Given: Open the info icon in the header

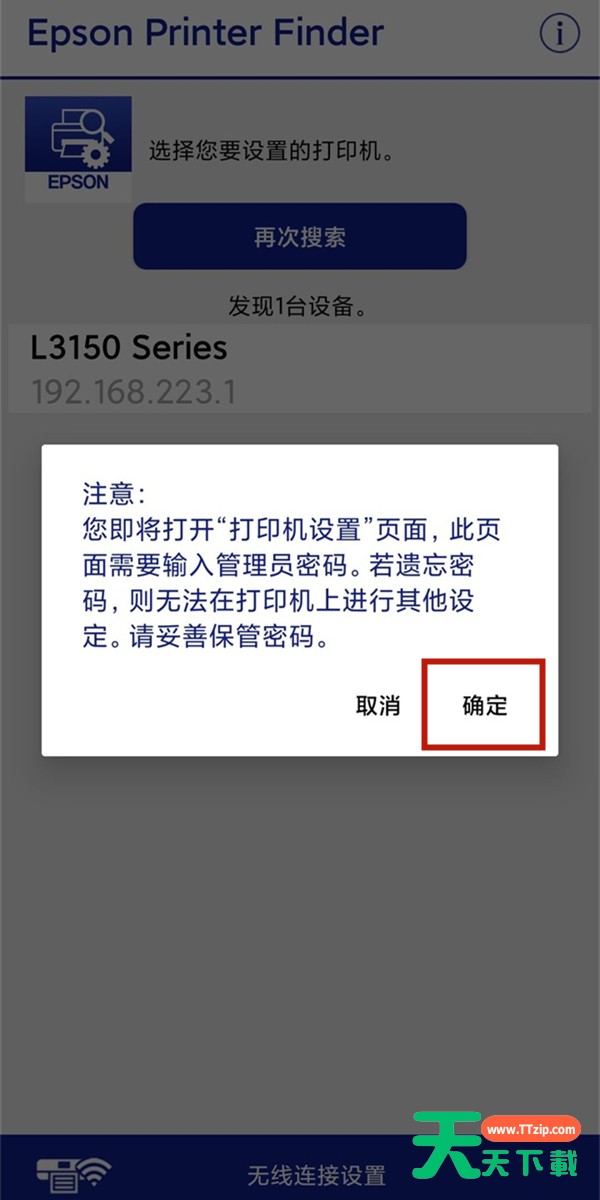Looking at the screenshot, I should tap(559, 33).
